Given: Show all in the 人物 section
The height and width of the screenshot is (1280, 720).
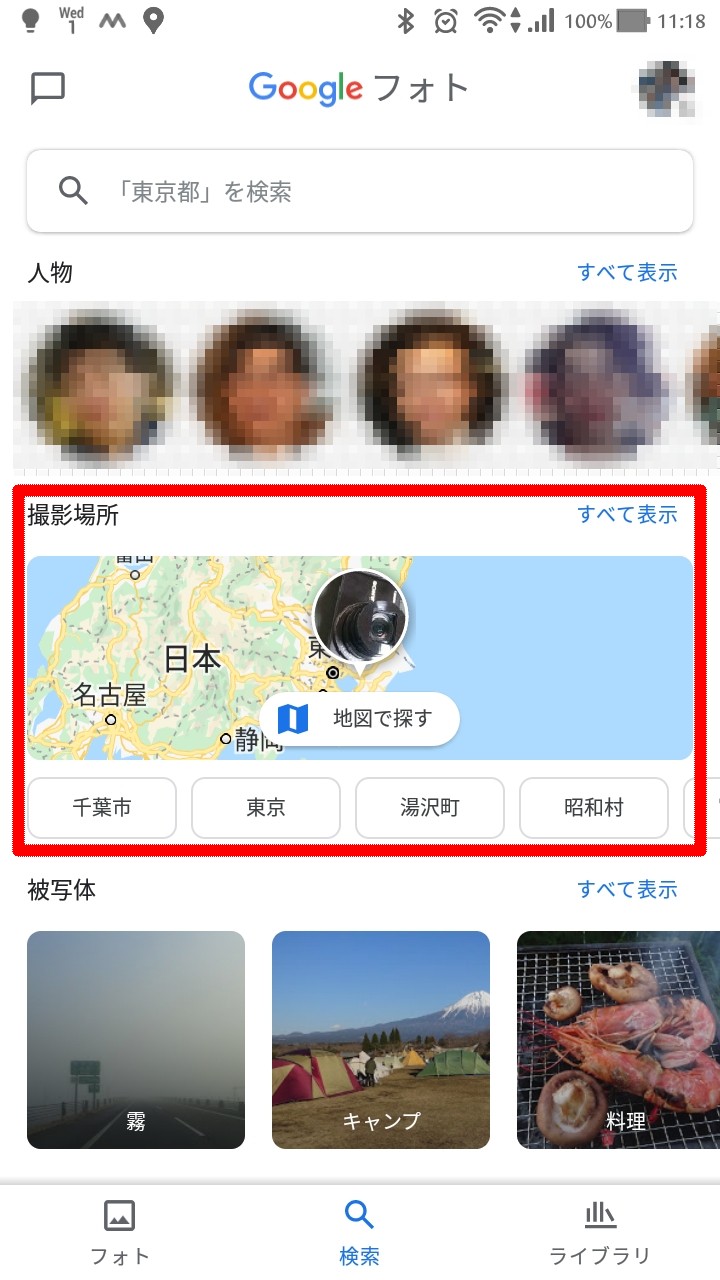Looking at the screenshot, I should [x=627, y=272].
